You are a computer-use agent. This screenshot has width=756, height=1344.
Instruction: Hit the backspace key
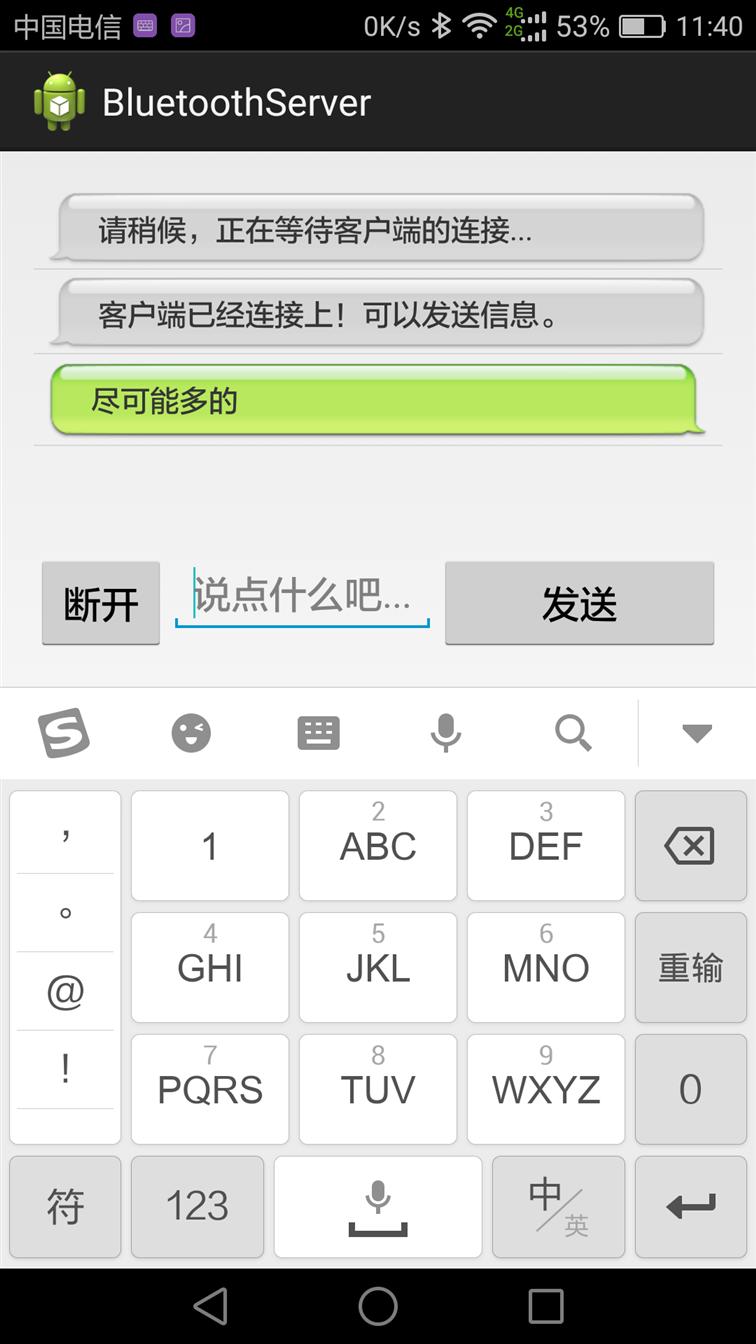point(690,846)
